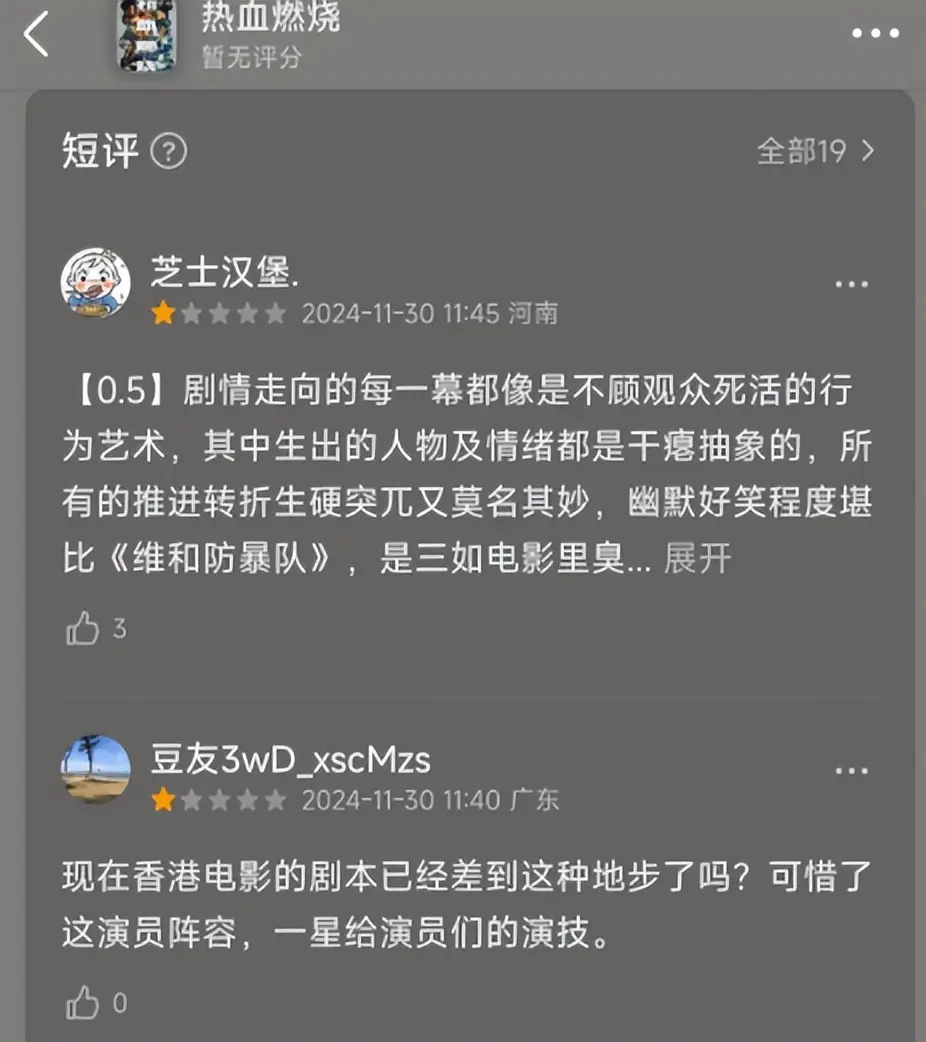Viewport: 926px width, 1042px height.
Task: Tap the help icon next to 短评
Action: 168,152
